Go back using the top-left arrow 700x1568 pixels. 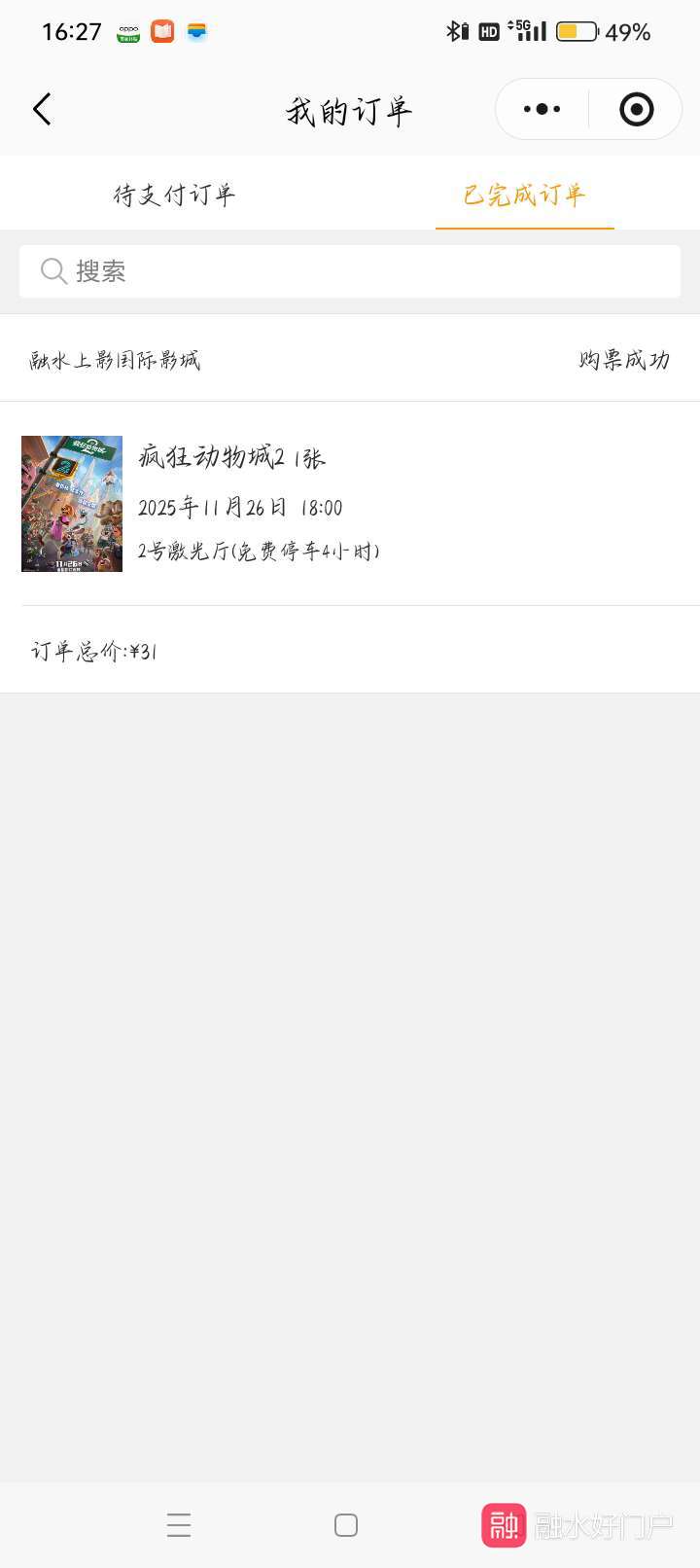pyautogui.click(x=42, y=110)
